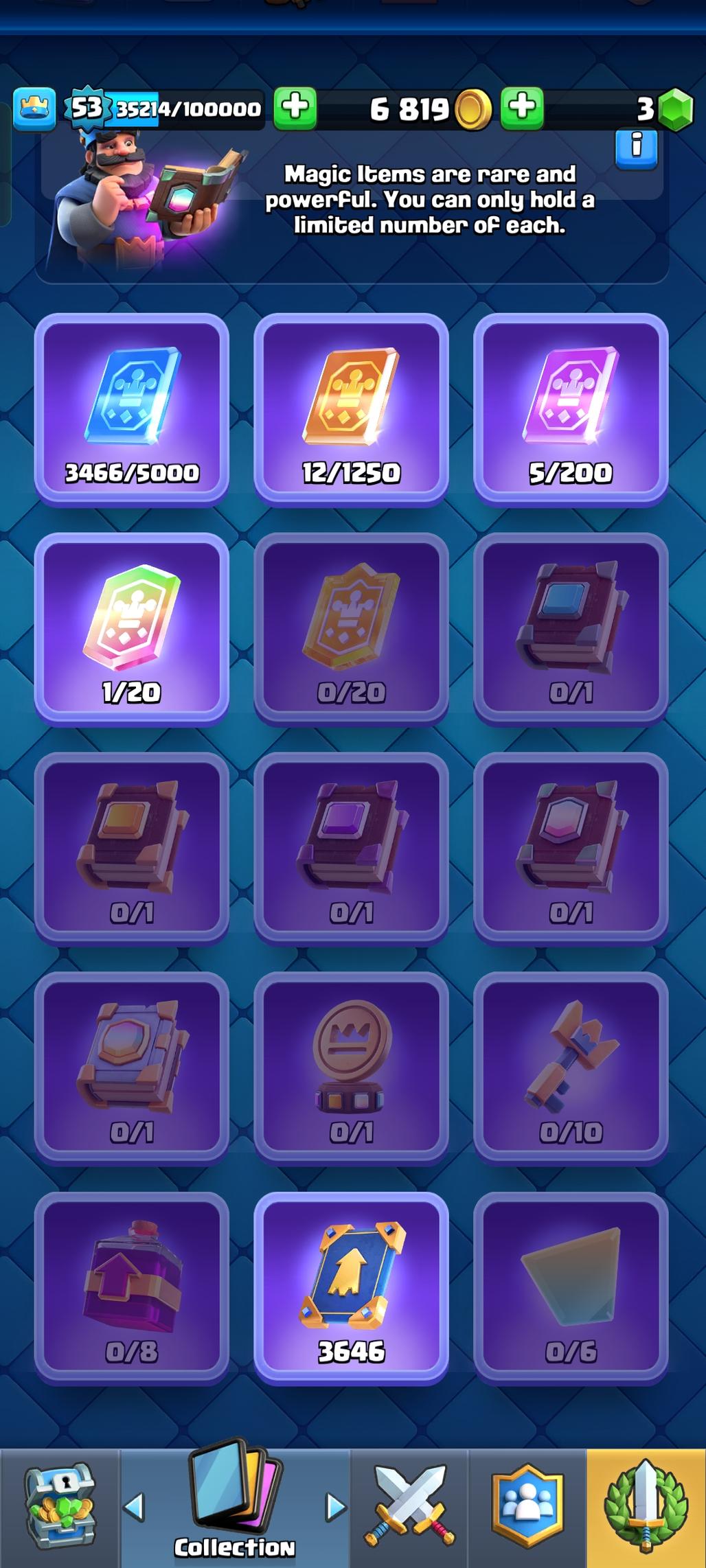Open the treasure chest shop tab
This screenshot has width=706, height=1568.
tap(60, 1508)
